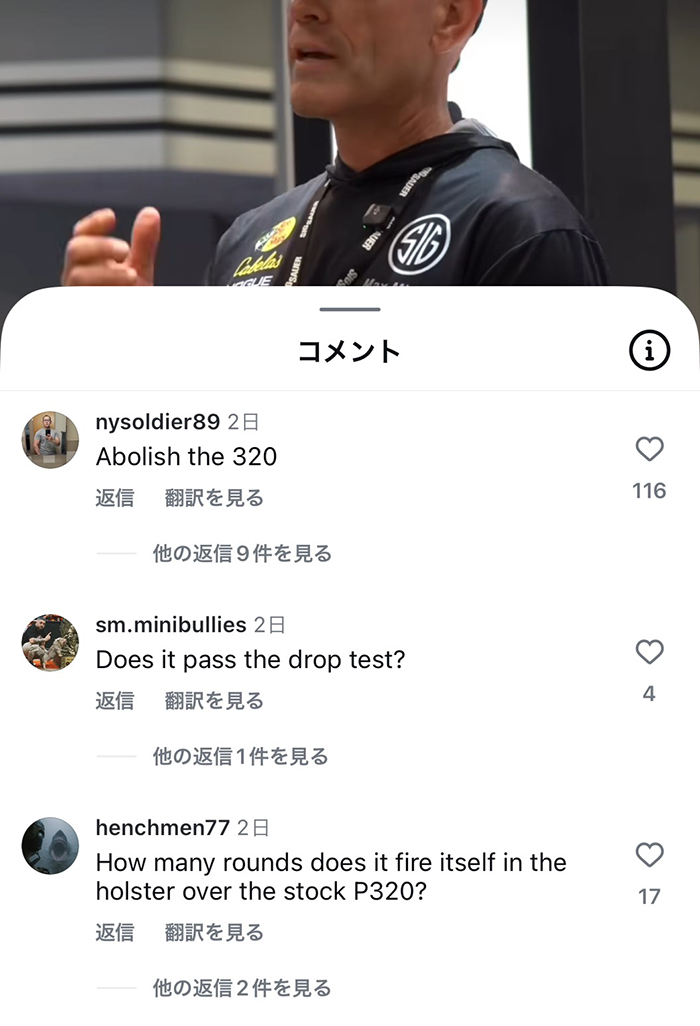Reply to henchmen77's comment

click(x=114, y=933)
